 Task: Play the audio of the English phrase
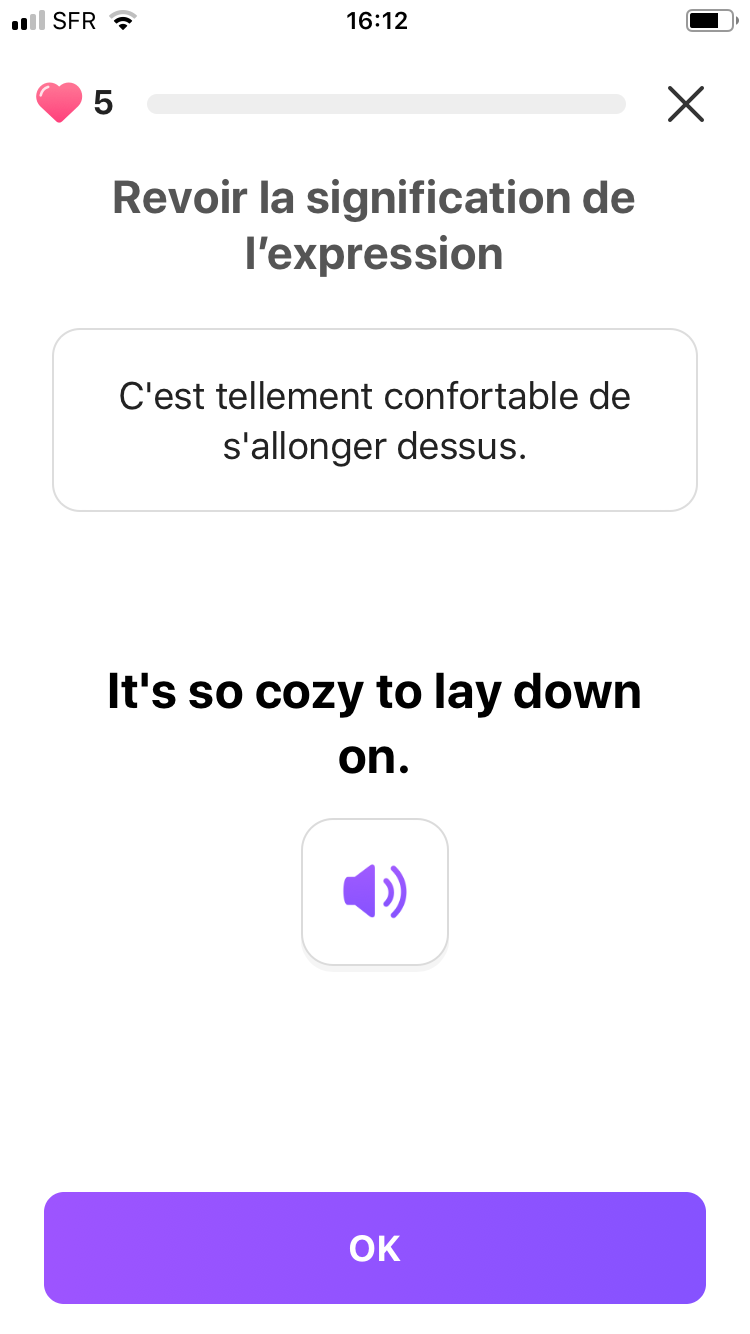[375, 892]
